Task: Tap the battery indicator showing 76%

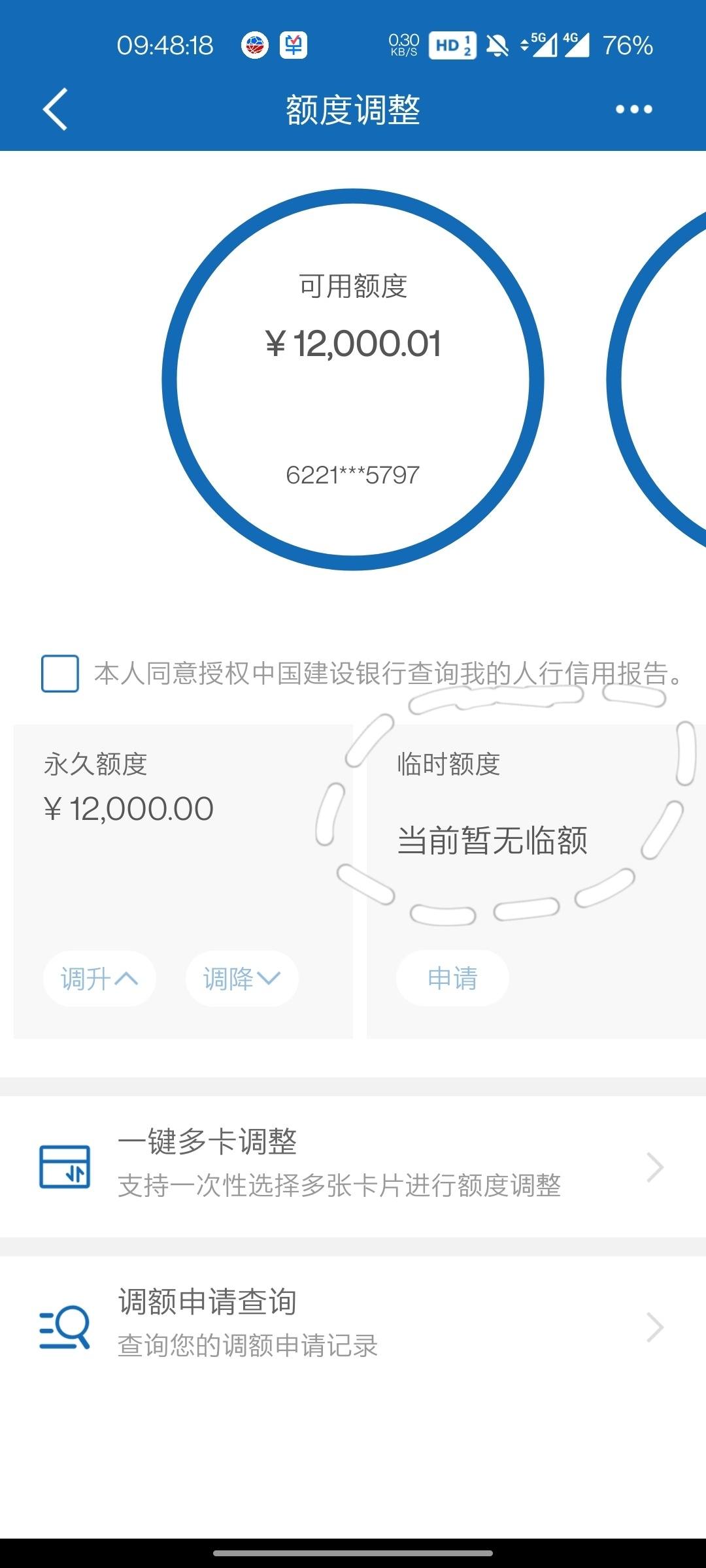Action: click(628, 44)
